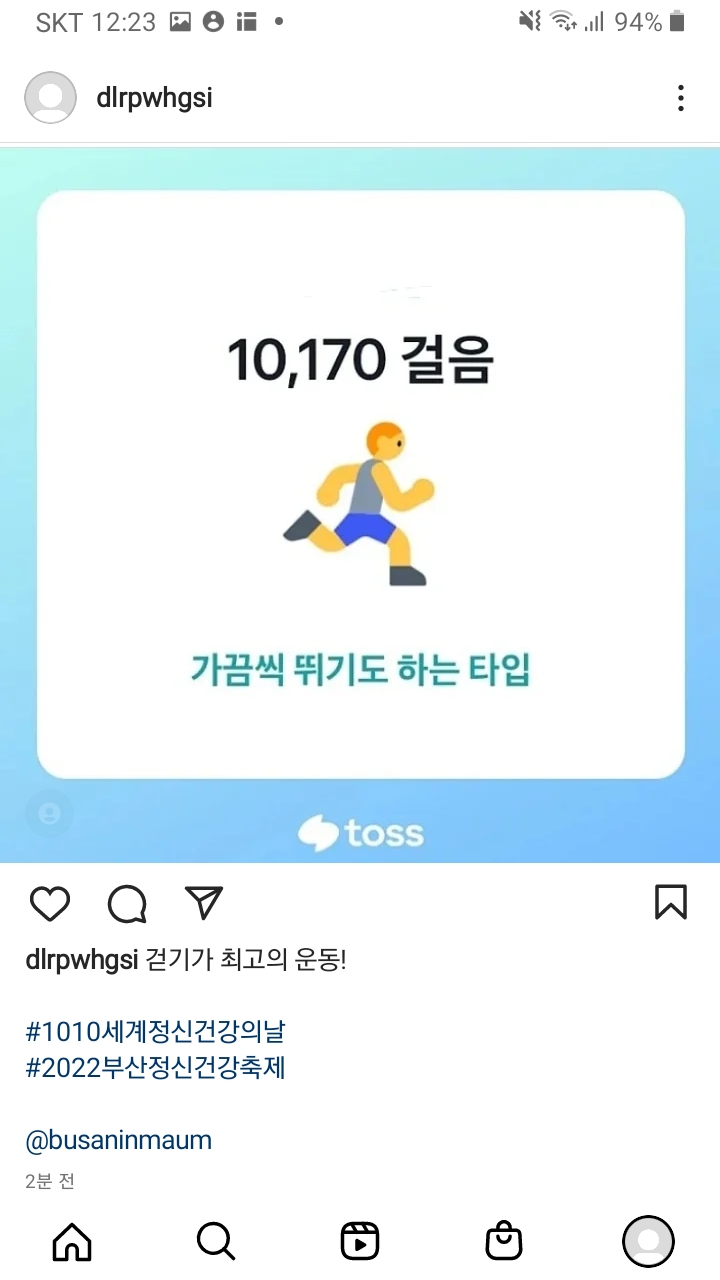Open the post's overflow menu

[x=680, y=98]
